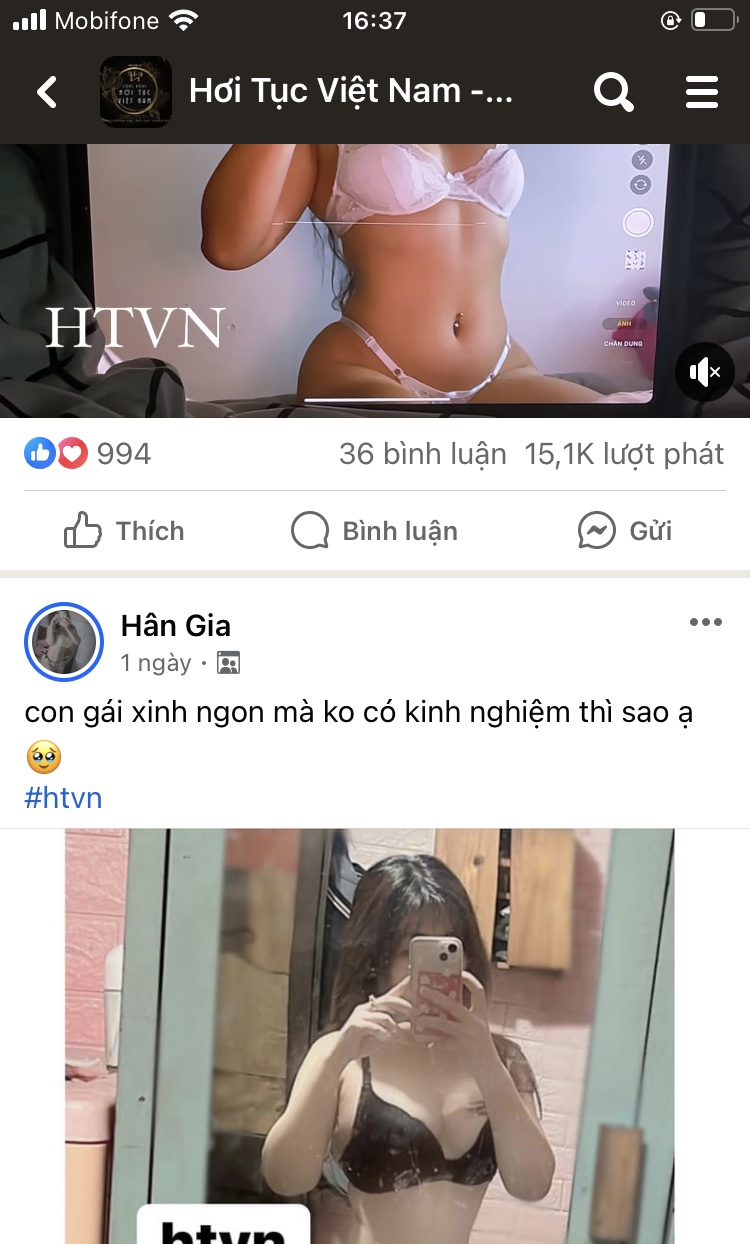The width and height of the screenshot is (750, 1244).
Task: Unmute the video sound
Action: [x=704, y=373]
